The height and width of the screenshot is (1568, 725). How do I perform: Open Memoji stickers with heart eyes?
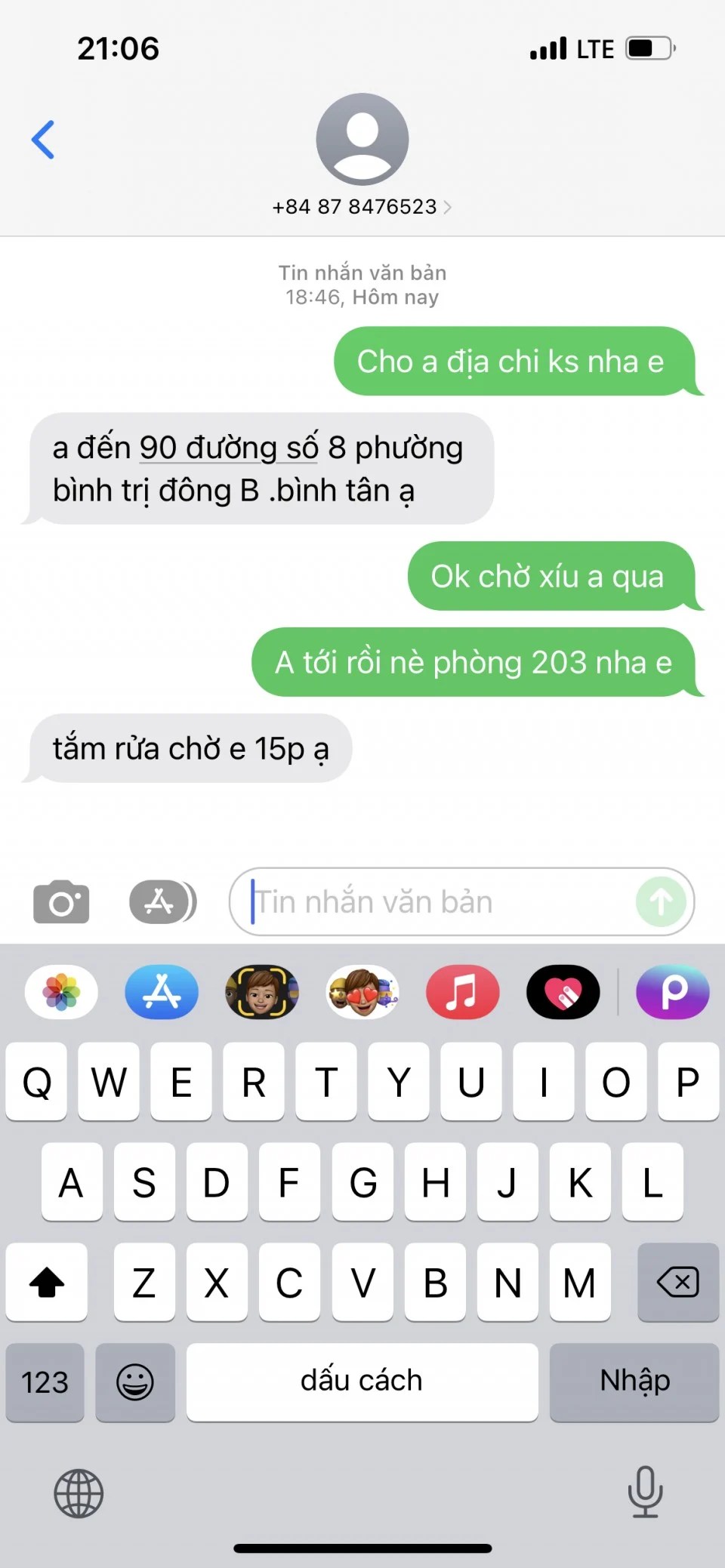[x=362, y=992]
